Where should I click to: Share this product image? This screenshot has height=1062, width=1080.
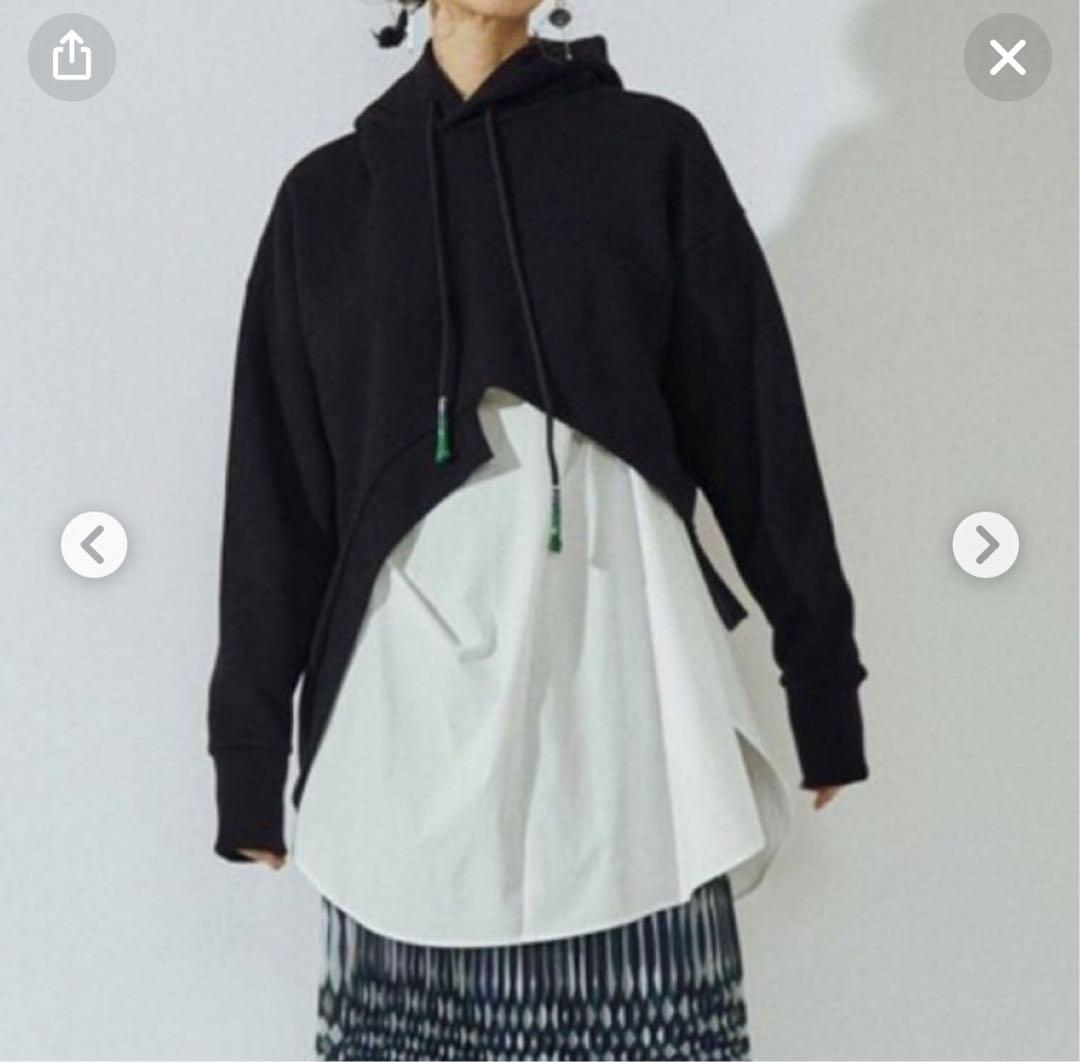click(x=71, y=58)
